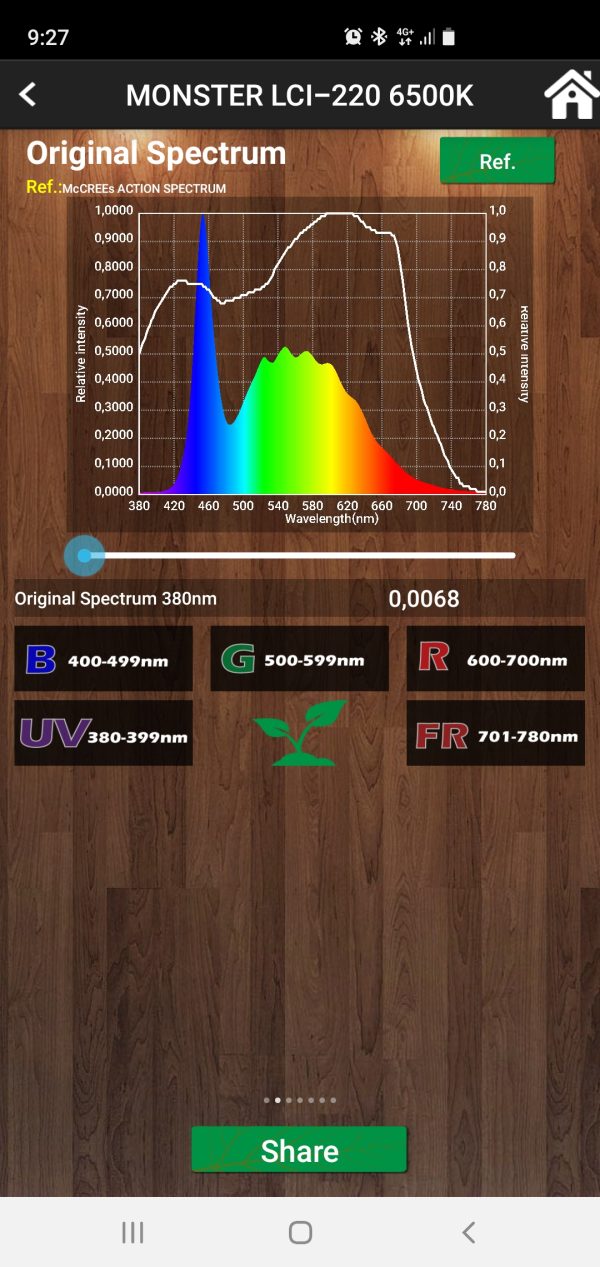Screen dimensions: 600x1267
Task: Tap the green Ref. button
Action: 497,162
